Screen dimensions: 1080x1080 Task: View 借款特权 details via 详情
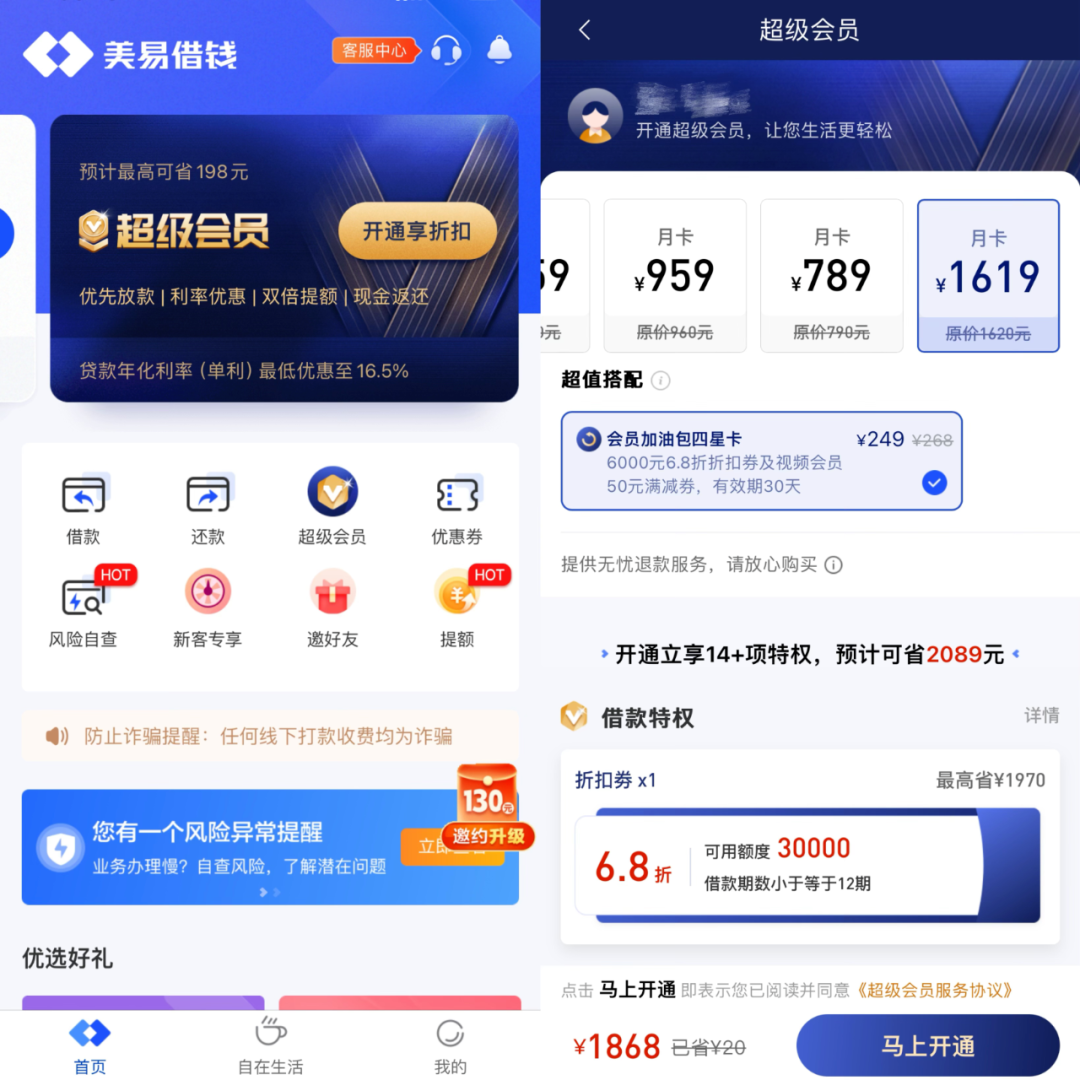pyautogui.click(x=1041, y=716)
